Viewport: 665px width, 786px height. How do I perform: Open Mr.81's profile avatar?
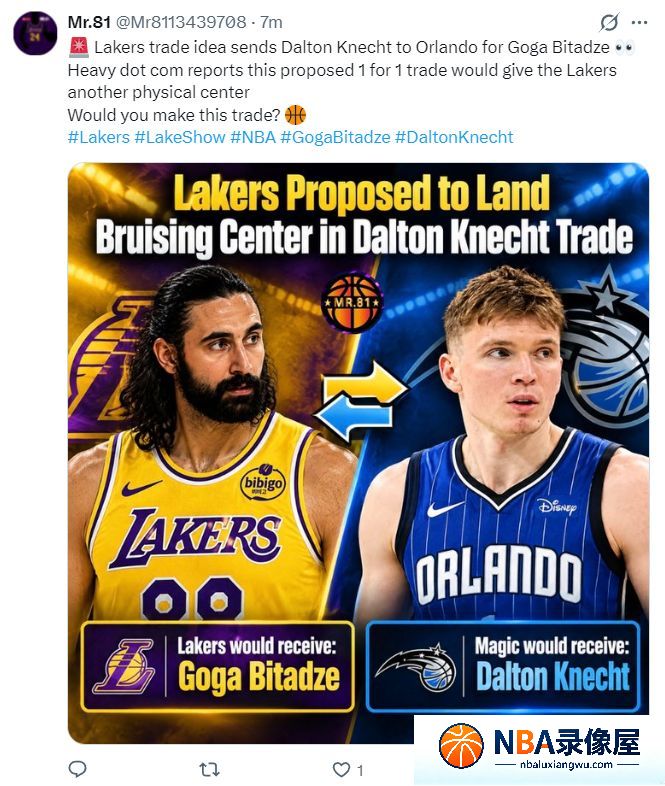(x=35, y=33)
